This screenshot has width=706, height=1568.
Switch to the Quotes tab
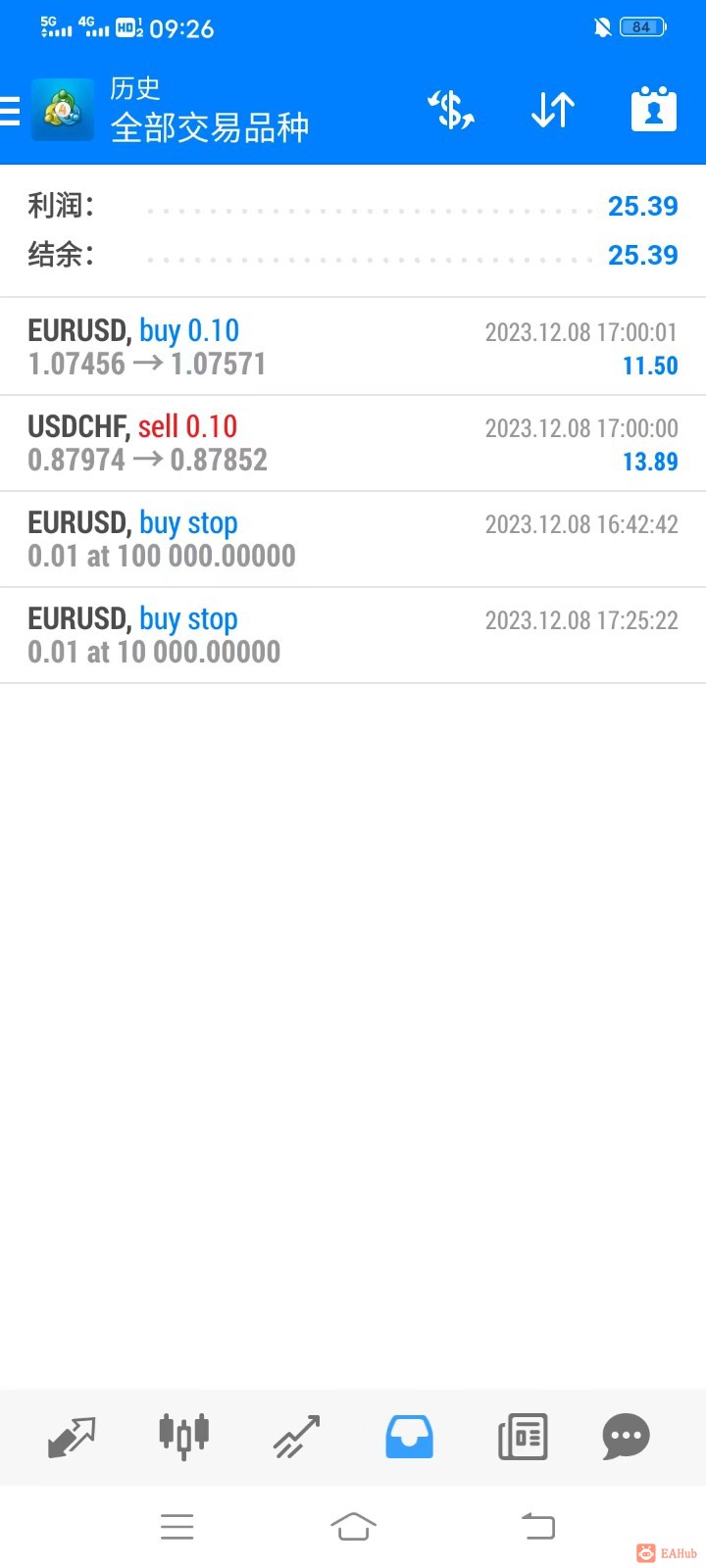72,1437
